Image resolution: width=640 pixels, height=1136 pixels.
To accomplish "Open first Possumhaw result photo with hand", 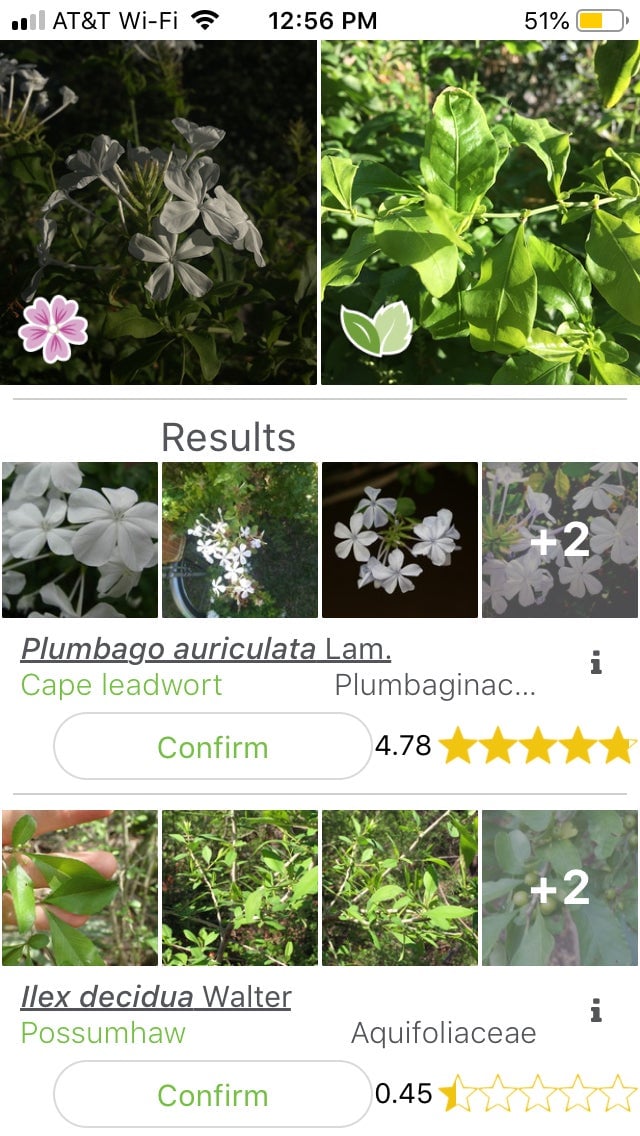I will click(80, 888).
